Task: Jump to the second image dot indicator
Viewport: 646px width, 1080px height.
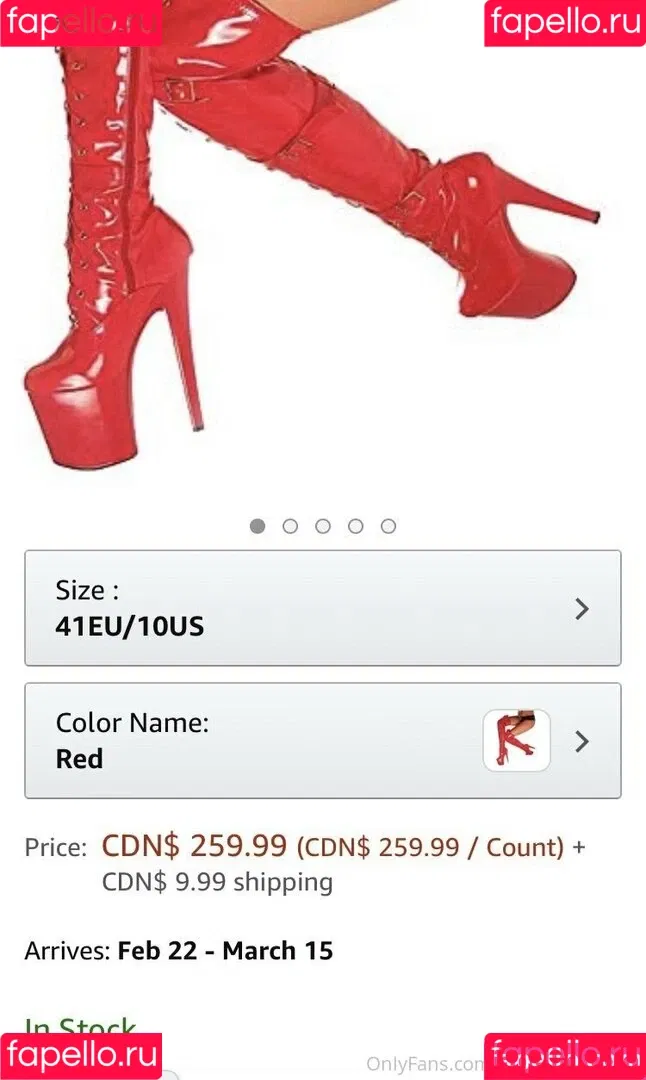Action: click(x=290, y=526)
